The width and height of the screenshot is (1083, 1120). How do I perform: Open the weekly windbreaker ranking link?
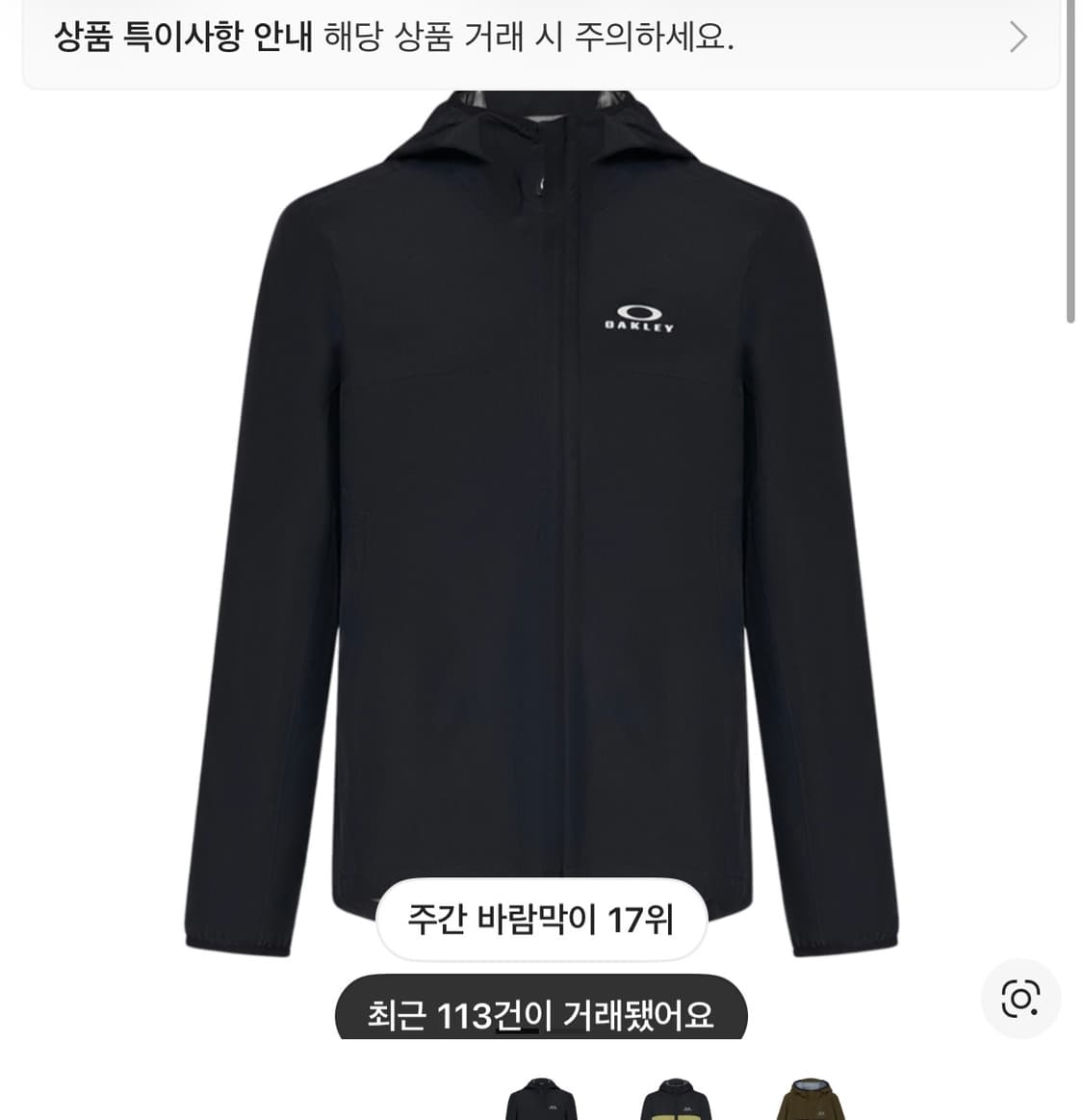coord(541,920)
